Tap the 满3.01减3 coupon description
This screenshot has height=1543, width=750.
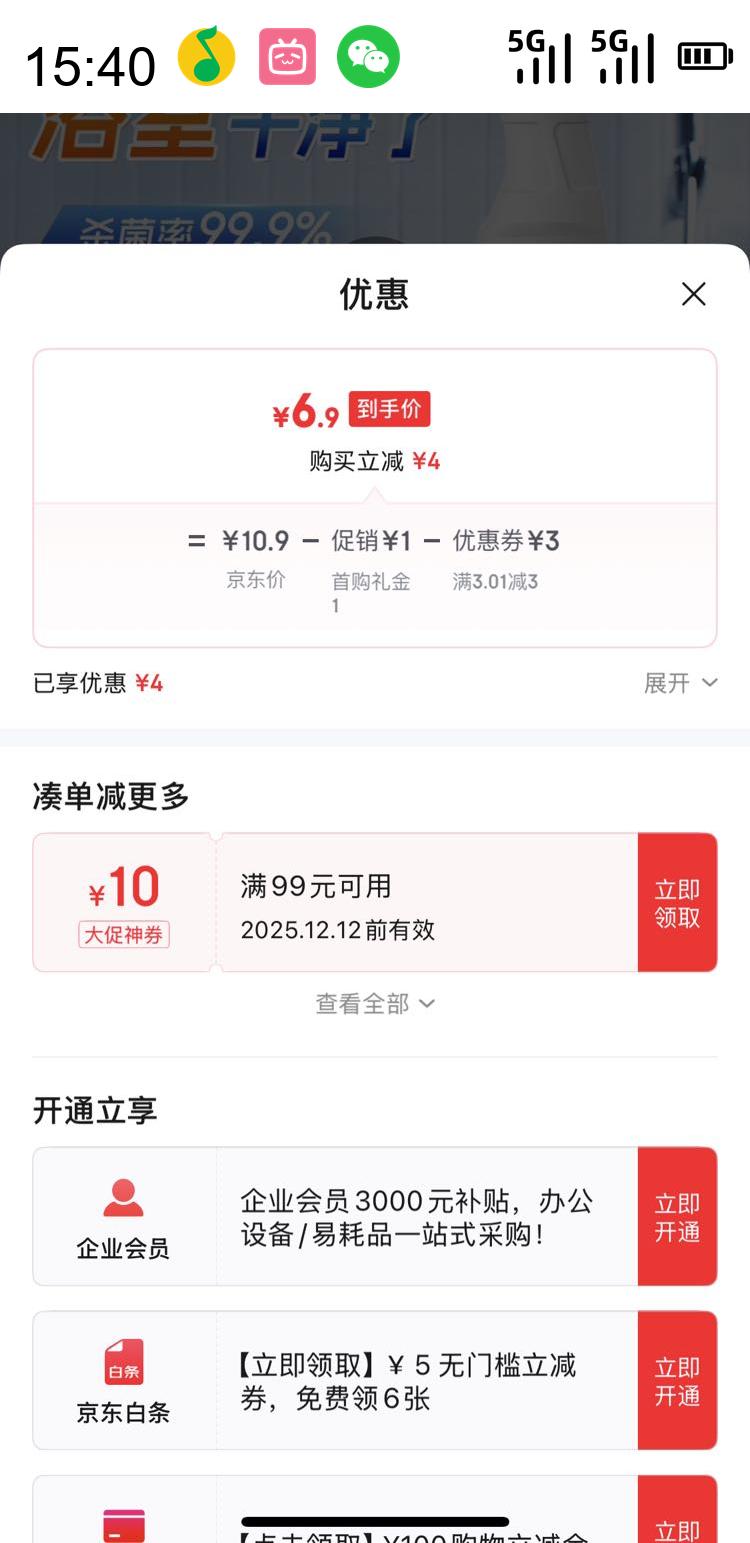496,581
